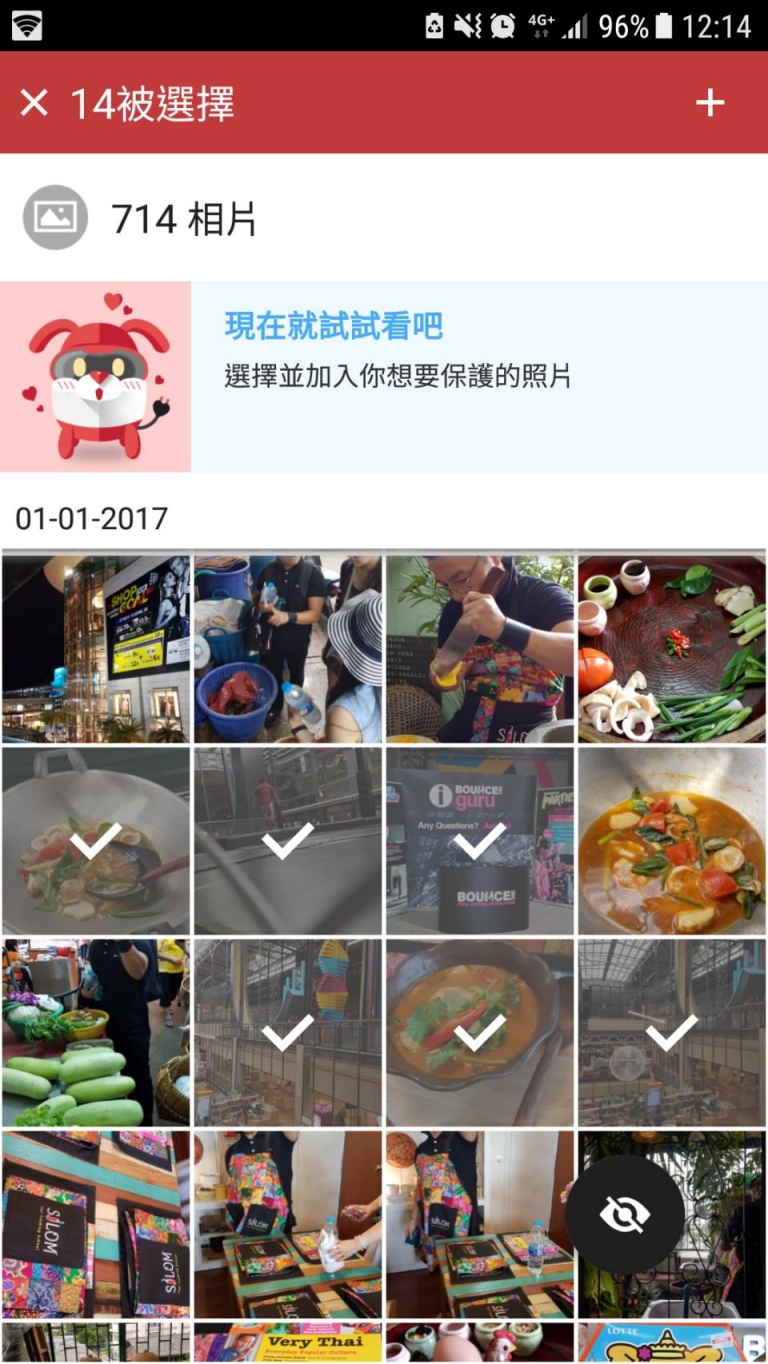The width and height of the screenshot is (768, 1364).
Task: Deselect the wok with soup photo
Action: point(96,841)
